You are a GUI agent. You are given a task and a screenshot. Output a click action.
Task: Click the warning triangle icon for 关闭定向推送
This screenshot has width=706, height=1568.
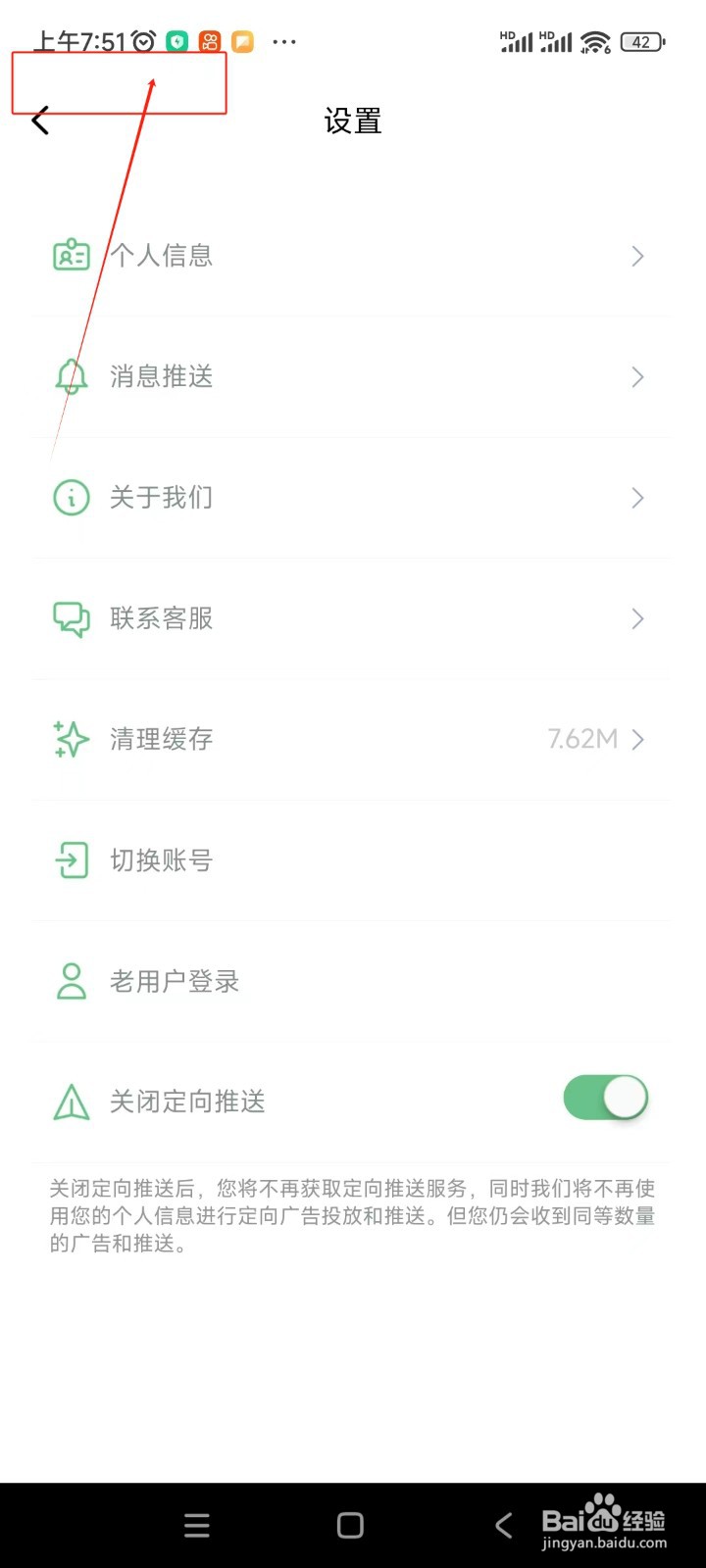pyautogui.click(x=70, y=1101)
